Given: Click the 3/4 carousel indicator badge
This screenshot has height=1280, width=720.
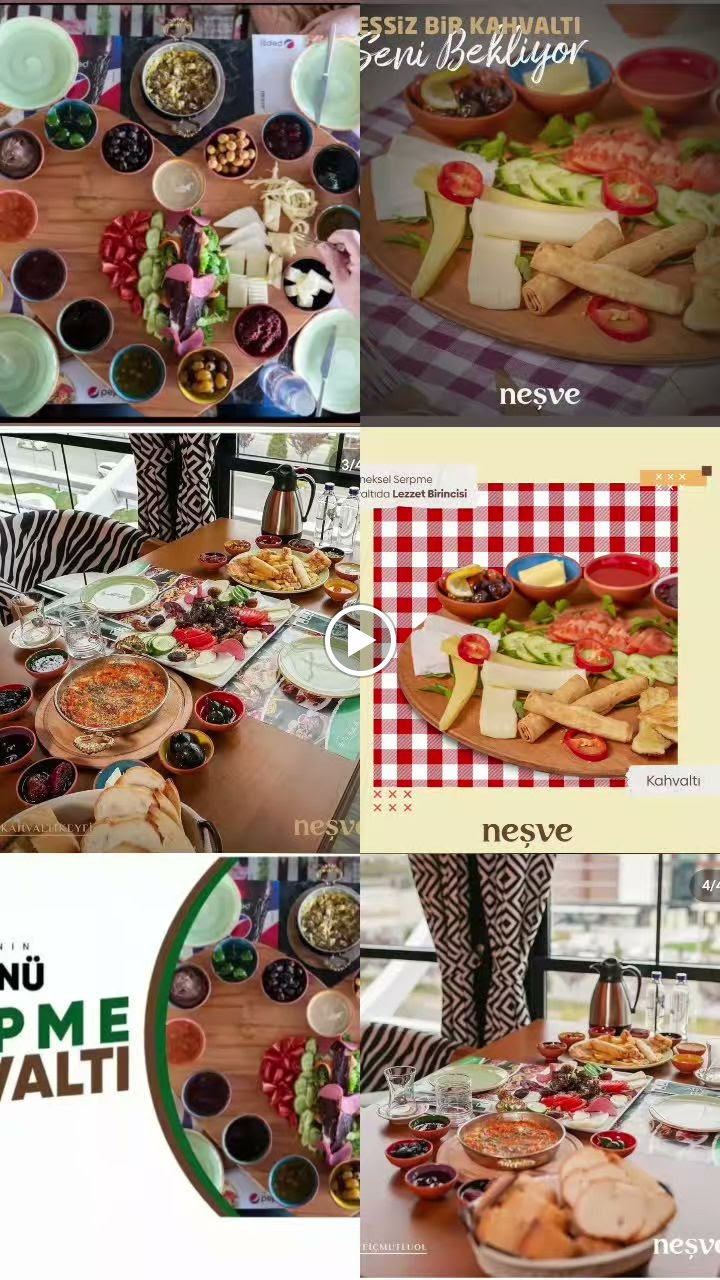Looking at the screenshot, I should tap(350, 463).
